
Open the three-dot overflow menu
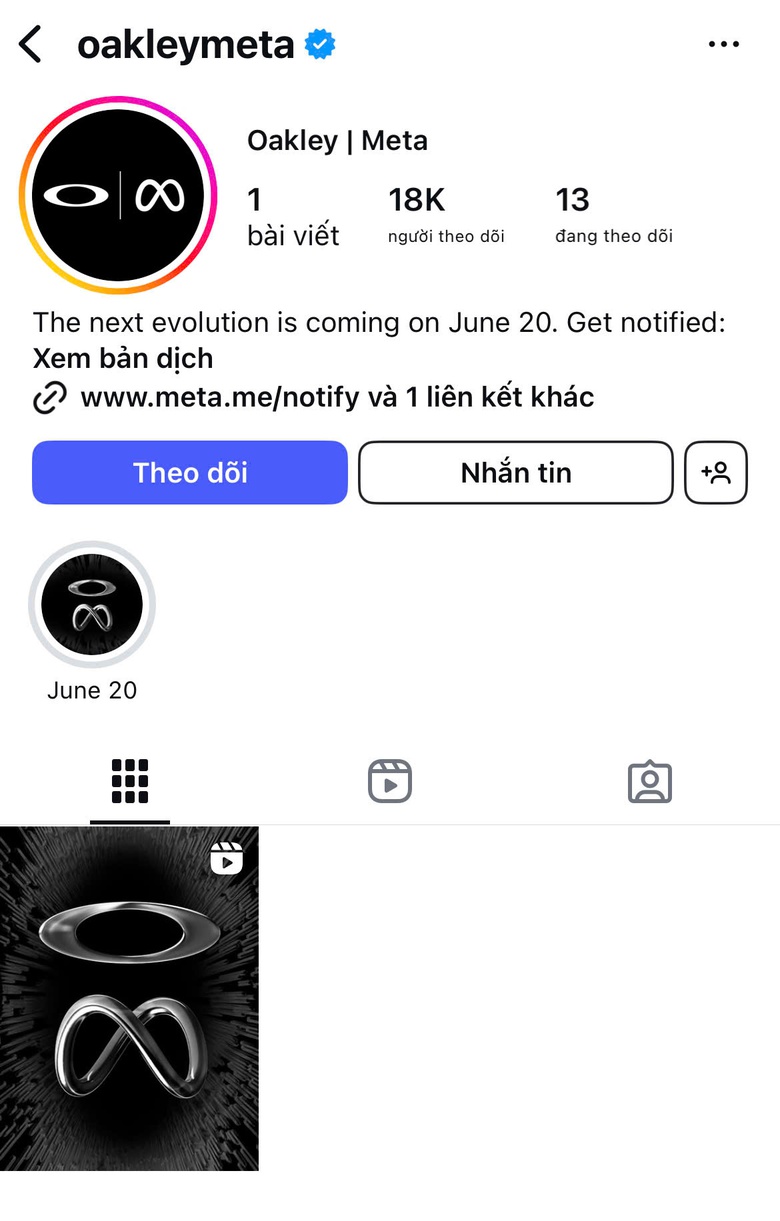(x=723, y=45)
